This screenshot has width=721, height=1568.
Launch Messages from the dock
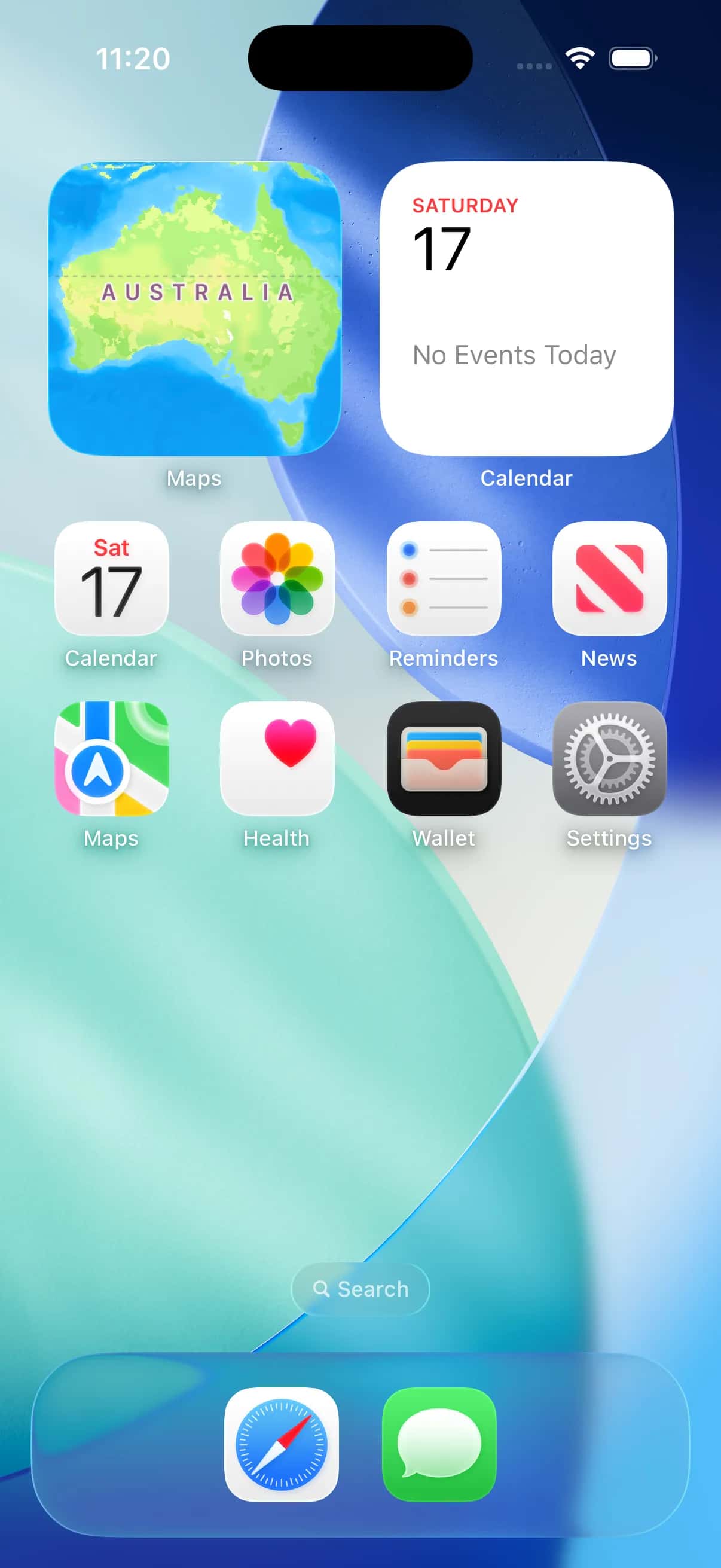point(439,1444)
